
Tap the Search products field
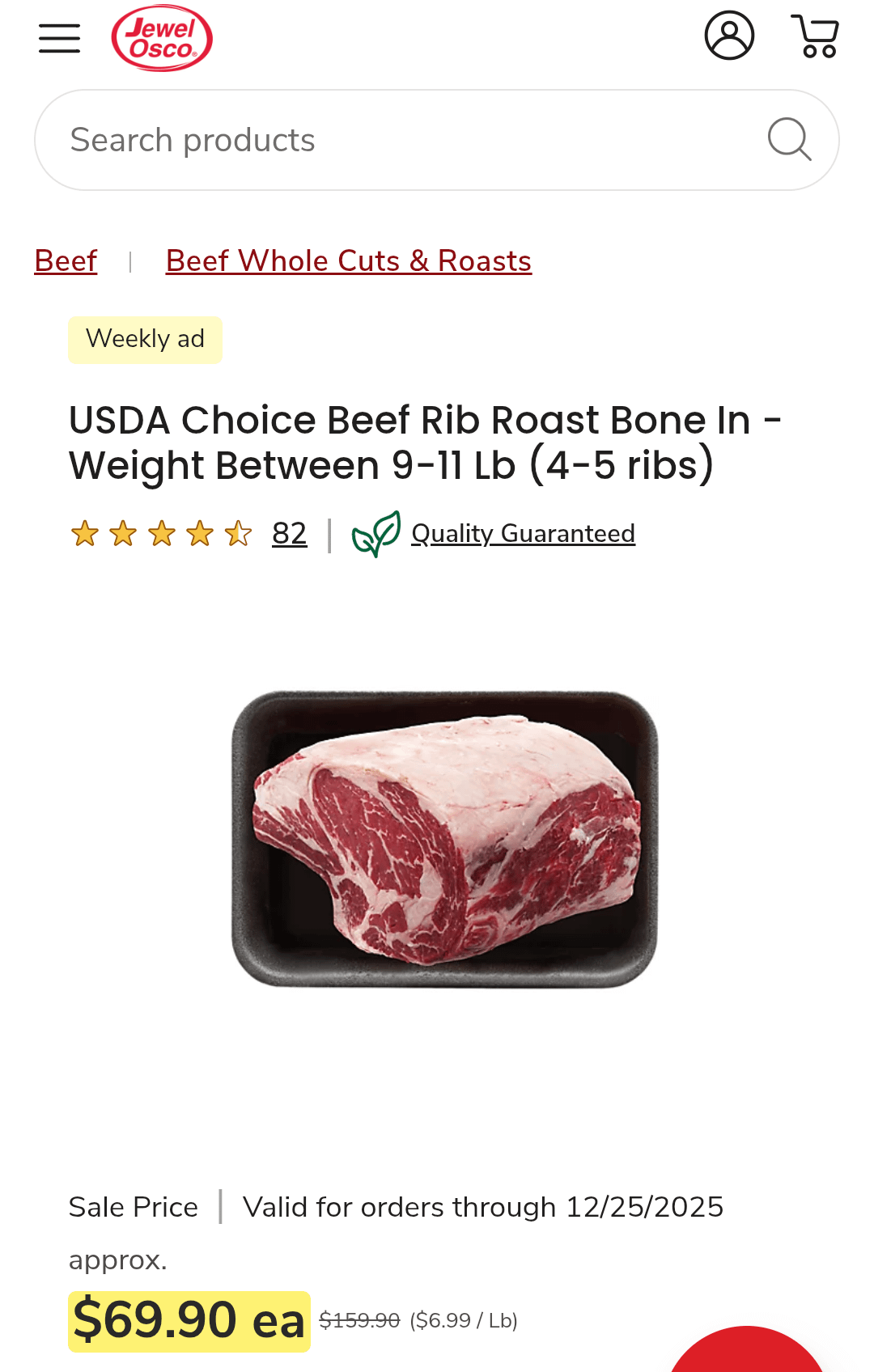[405, 140]
